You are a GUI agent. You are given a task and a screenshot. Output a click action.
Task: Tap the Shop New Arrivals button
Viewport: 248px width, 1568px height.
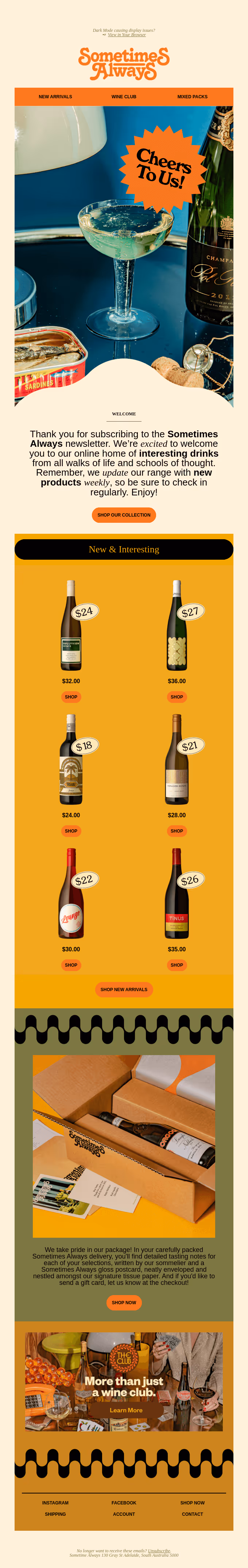tap(124, 989)
